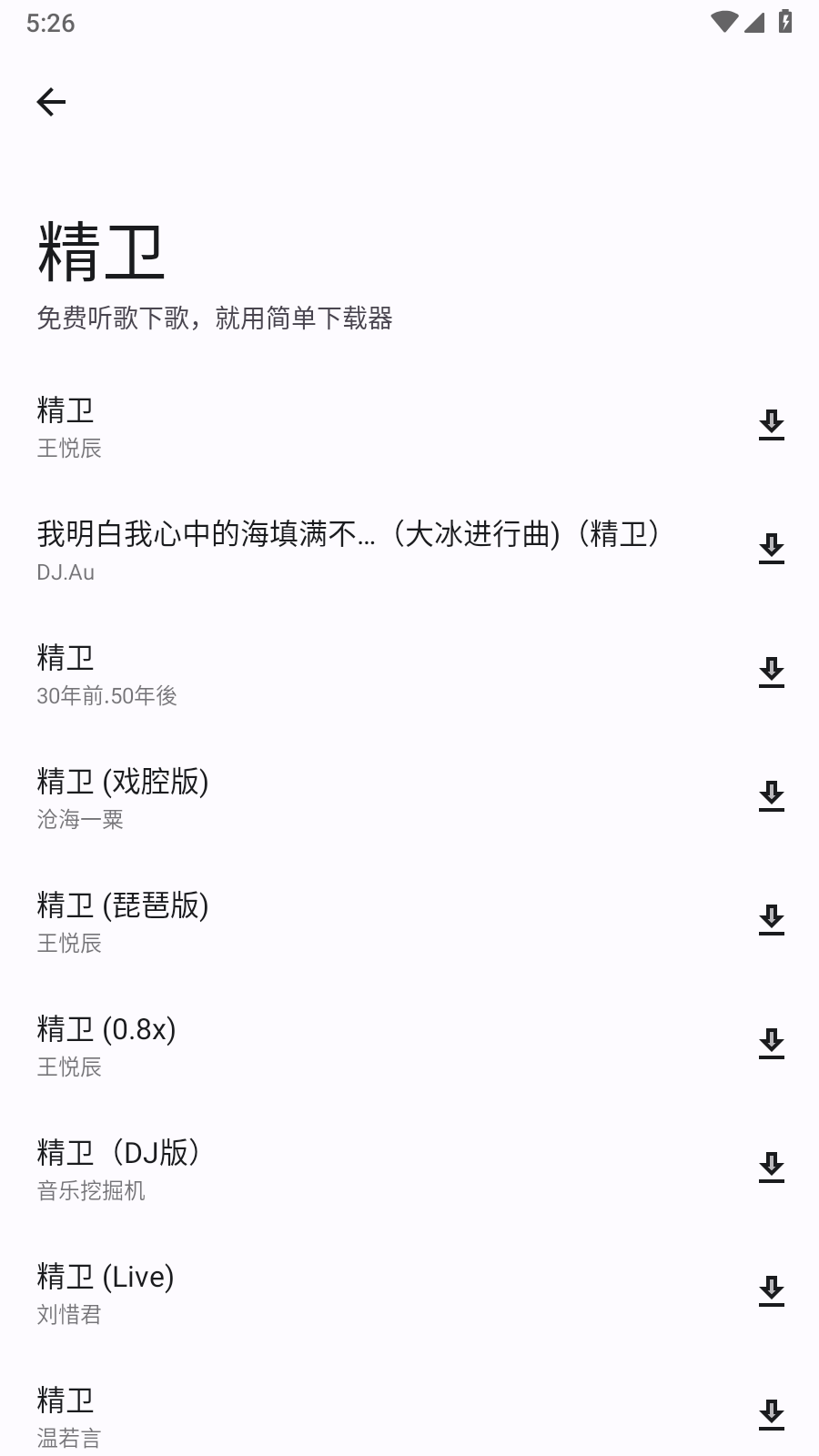Download 精卫 (Live) by 刘惜君
The height and width of the screenshot is (1456, 819).
point(772,1291)
